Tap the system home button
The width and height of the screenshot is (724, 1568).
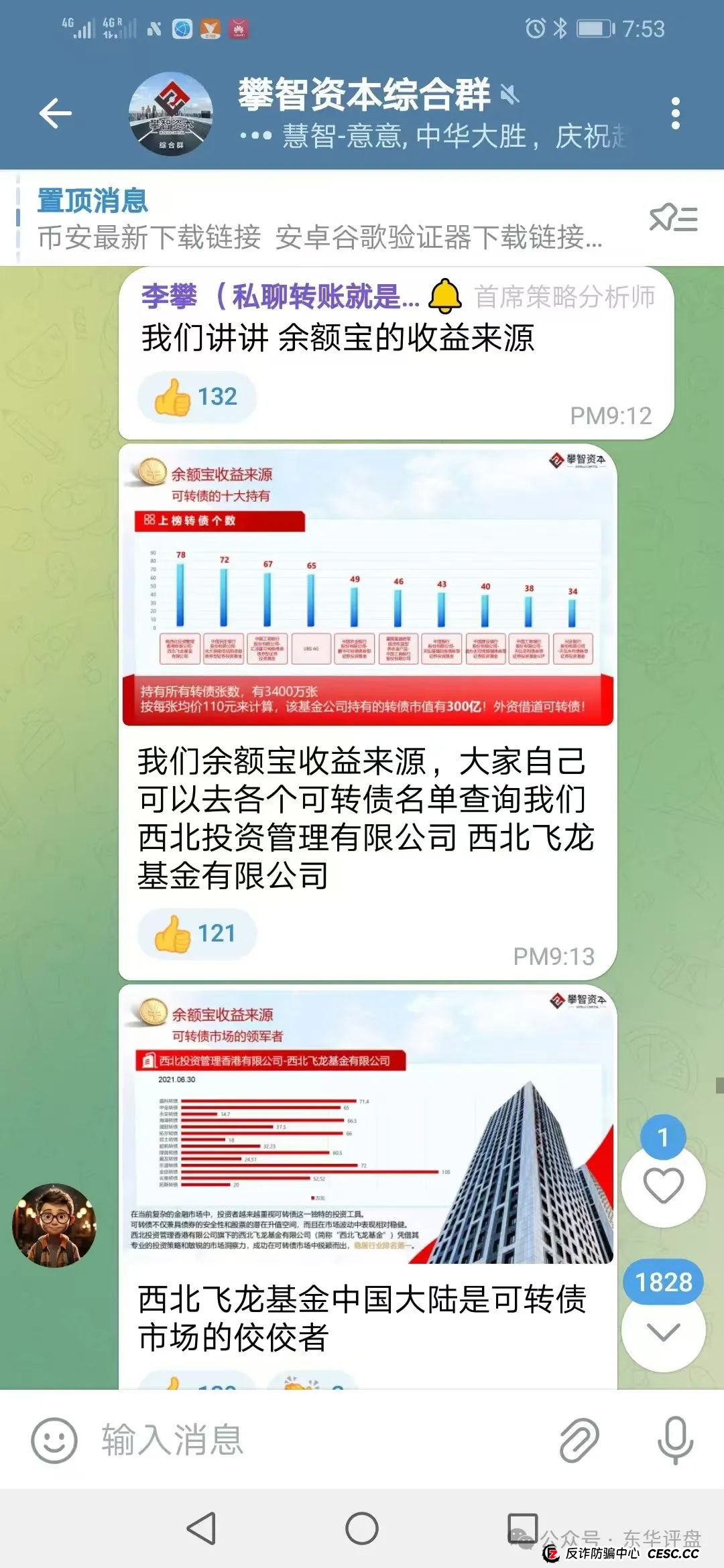coord(362,1529)
